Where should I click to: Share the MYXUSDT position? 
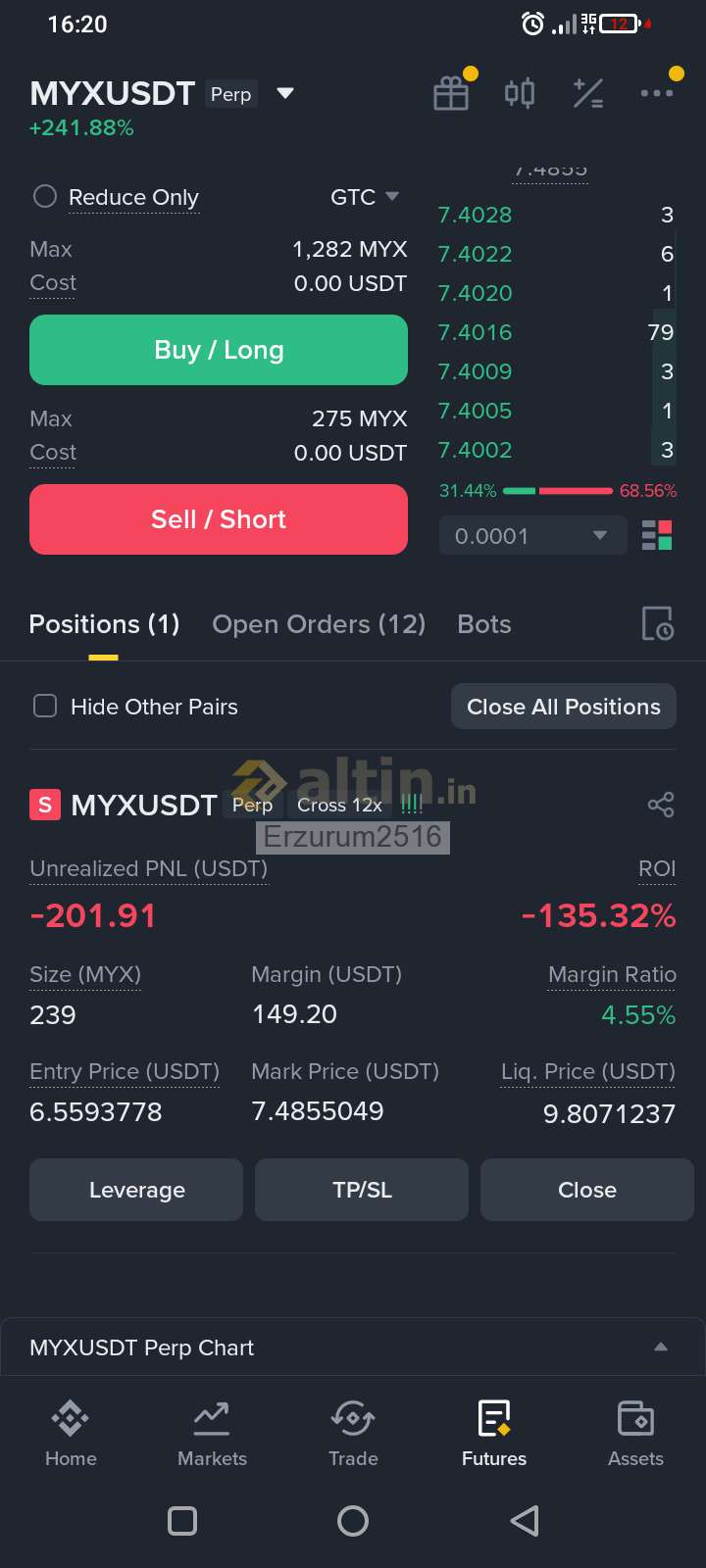tap(661, 806)
